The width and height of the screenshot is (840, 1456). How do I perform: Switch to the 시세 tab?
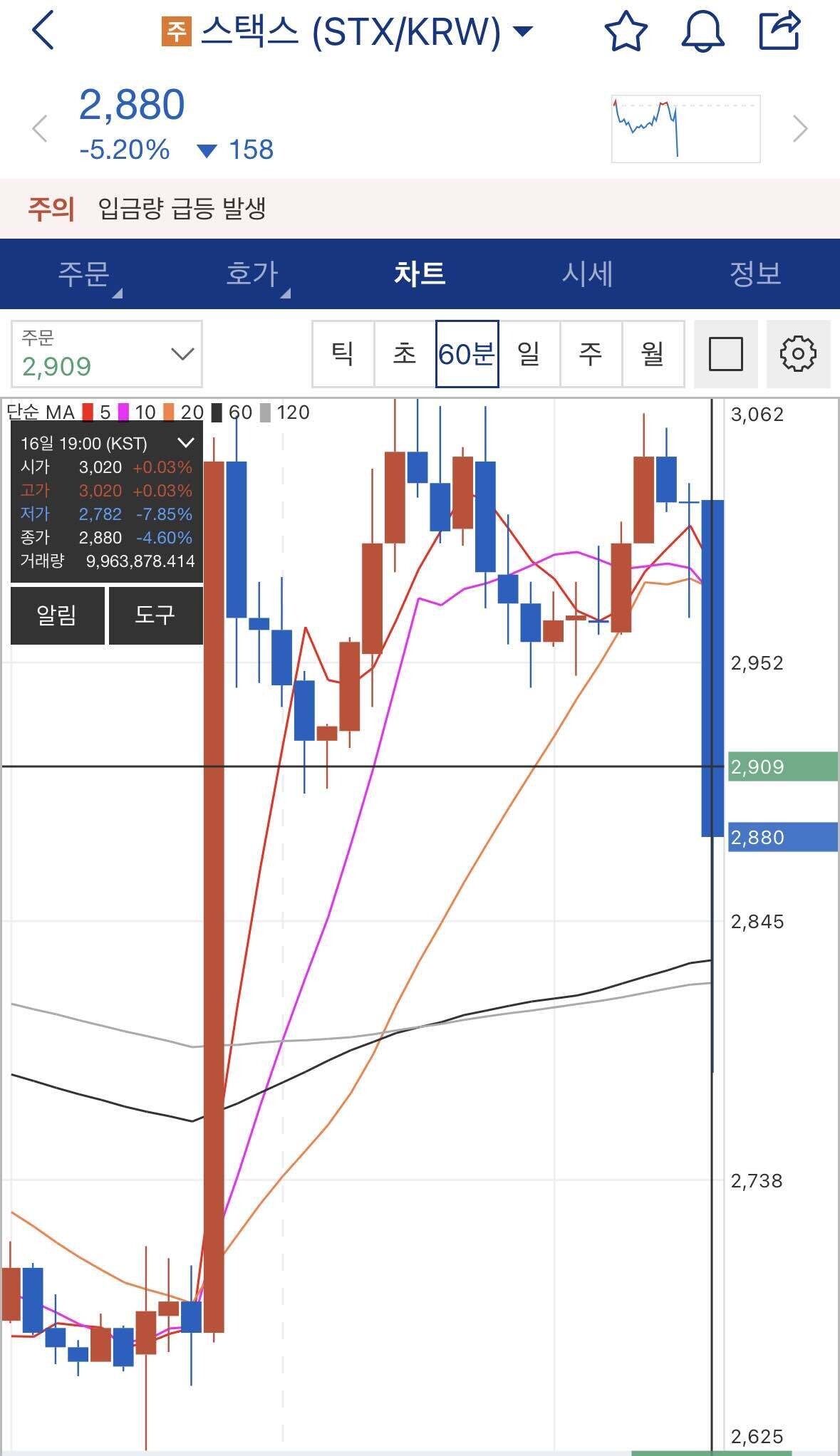(588, 274)
